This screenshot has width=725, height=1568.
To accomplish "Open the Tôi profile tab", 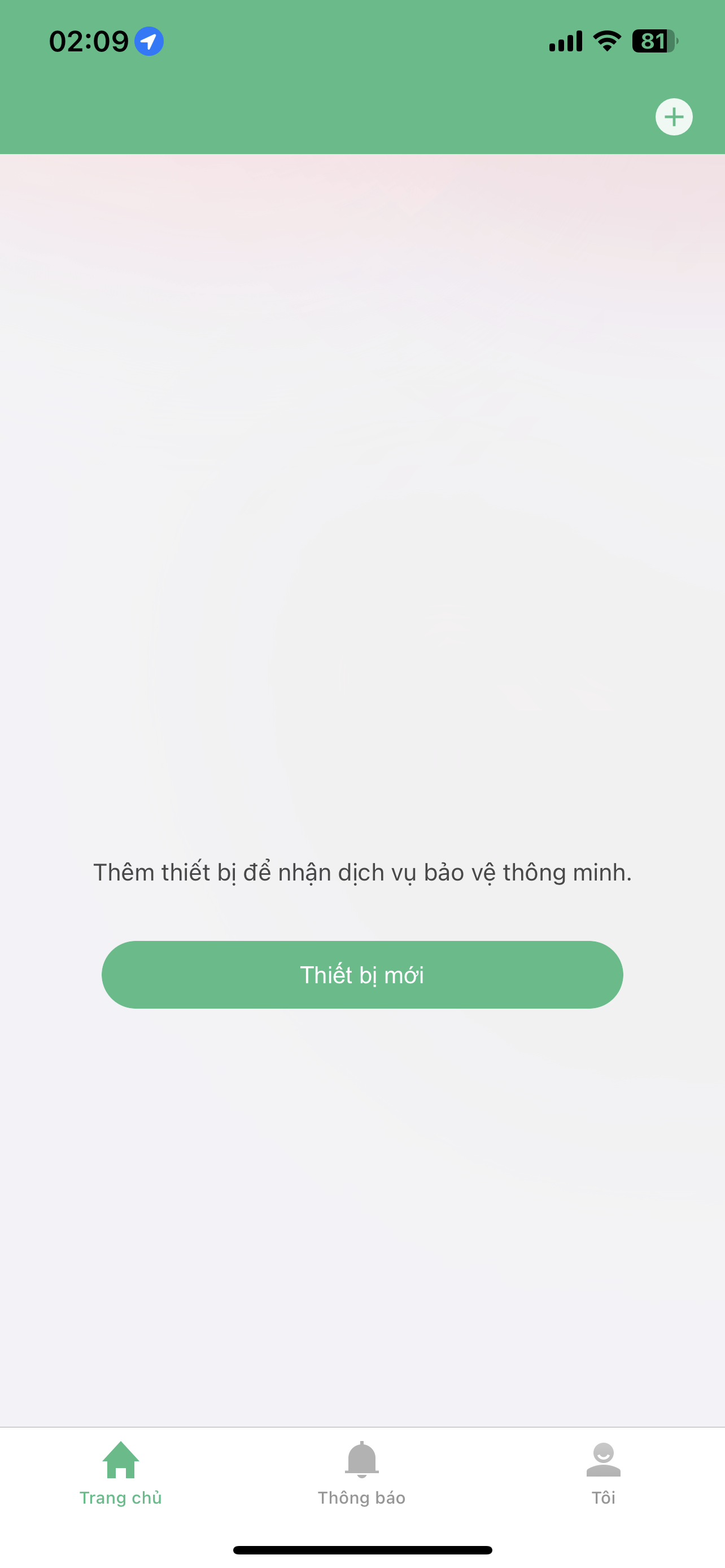I will [x=602, y=1473].
